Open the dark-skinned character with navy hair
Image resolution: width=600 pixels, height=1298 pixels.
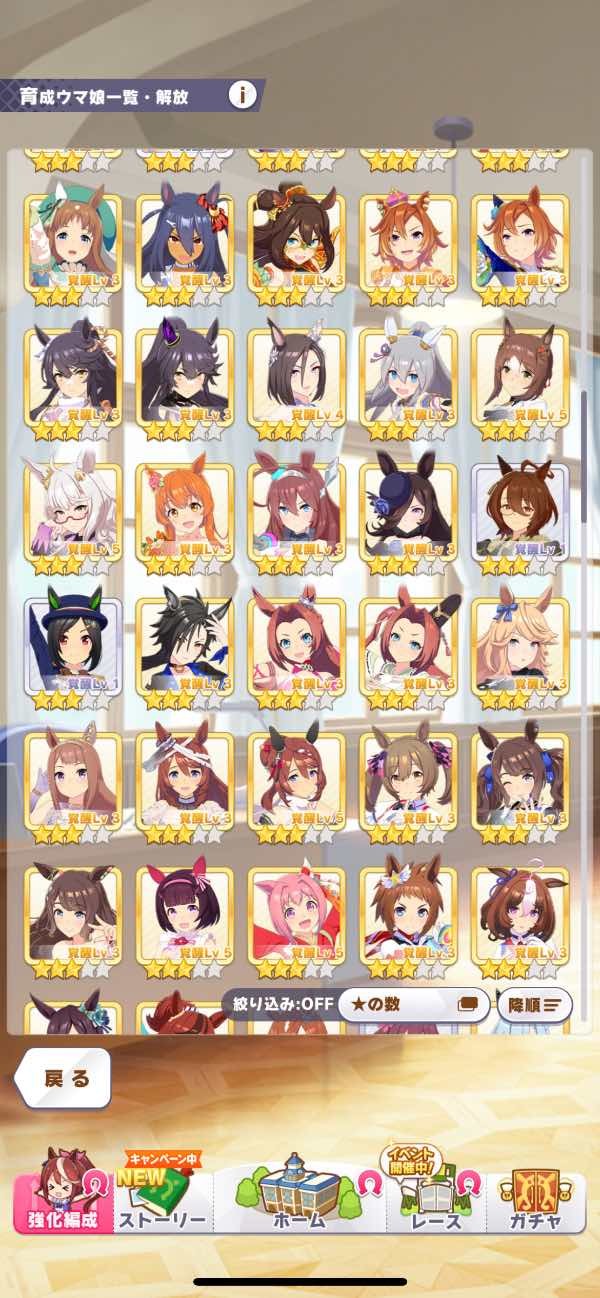pyautogui.click(x=184, y=242)
